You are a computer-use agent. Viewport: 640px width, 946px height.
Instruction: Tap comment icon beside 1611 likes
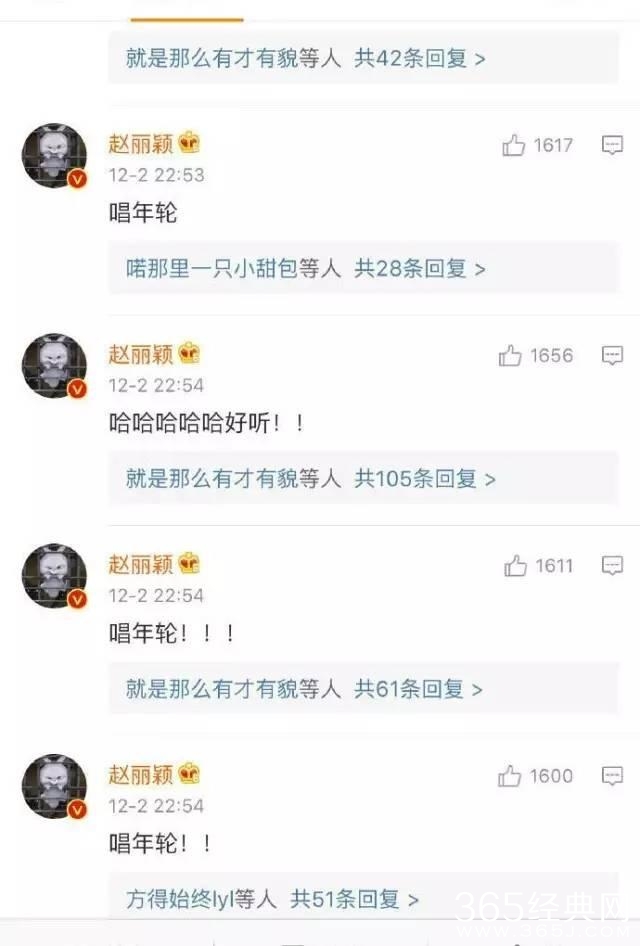point(612,567)
